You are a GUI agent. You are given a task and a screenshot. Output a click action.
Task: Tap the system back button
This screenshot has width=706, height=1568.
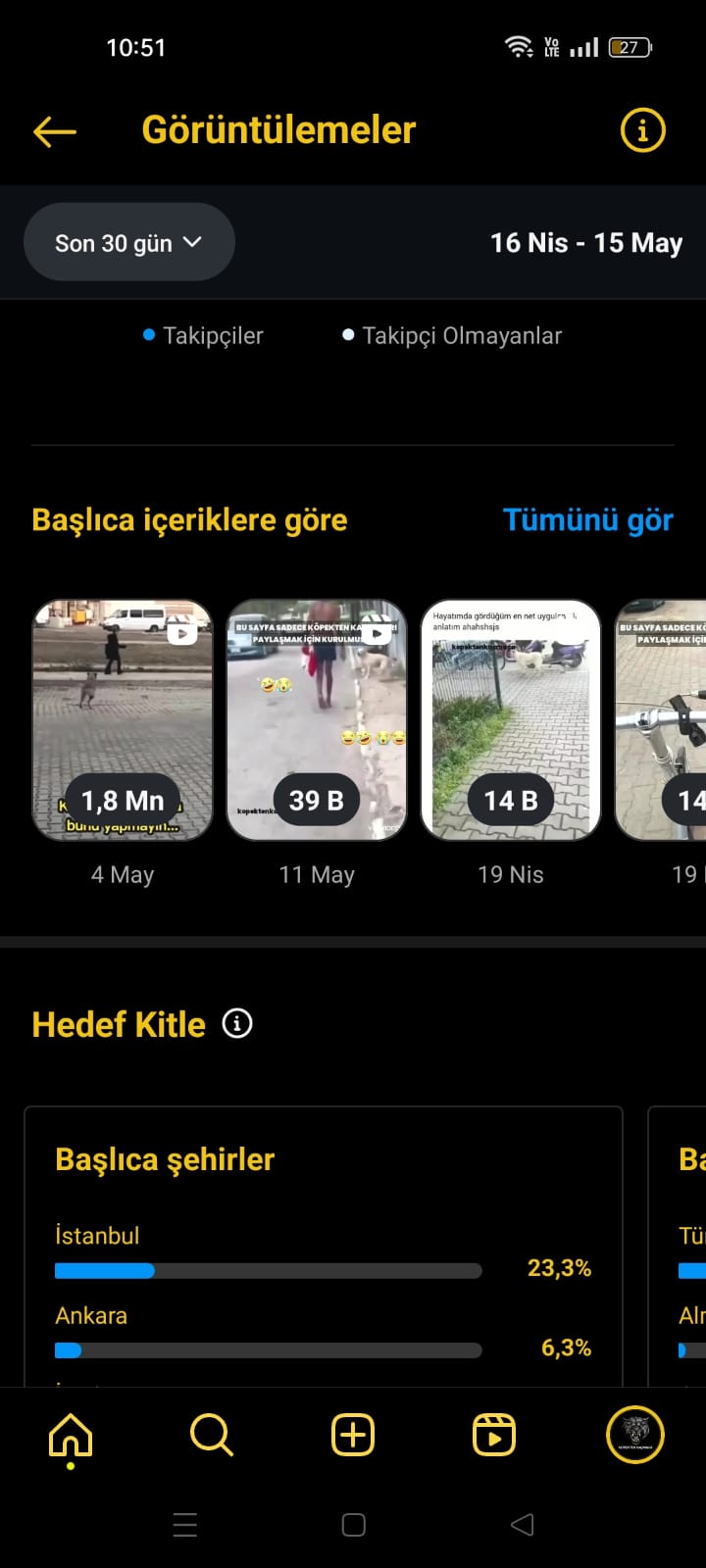pos(523,1525)
